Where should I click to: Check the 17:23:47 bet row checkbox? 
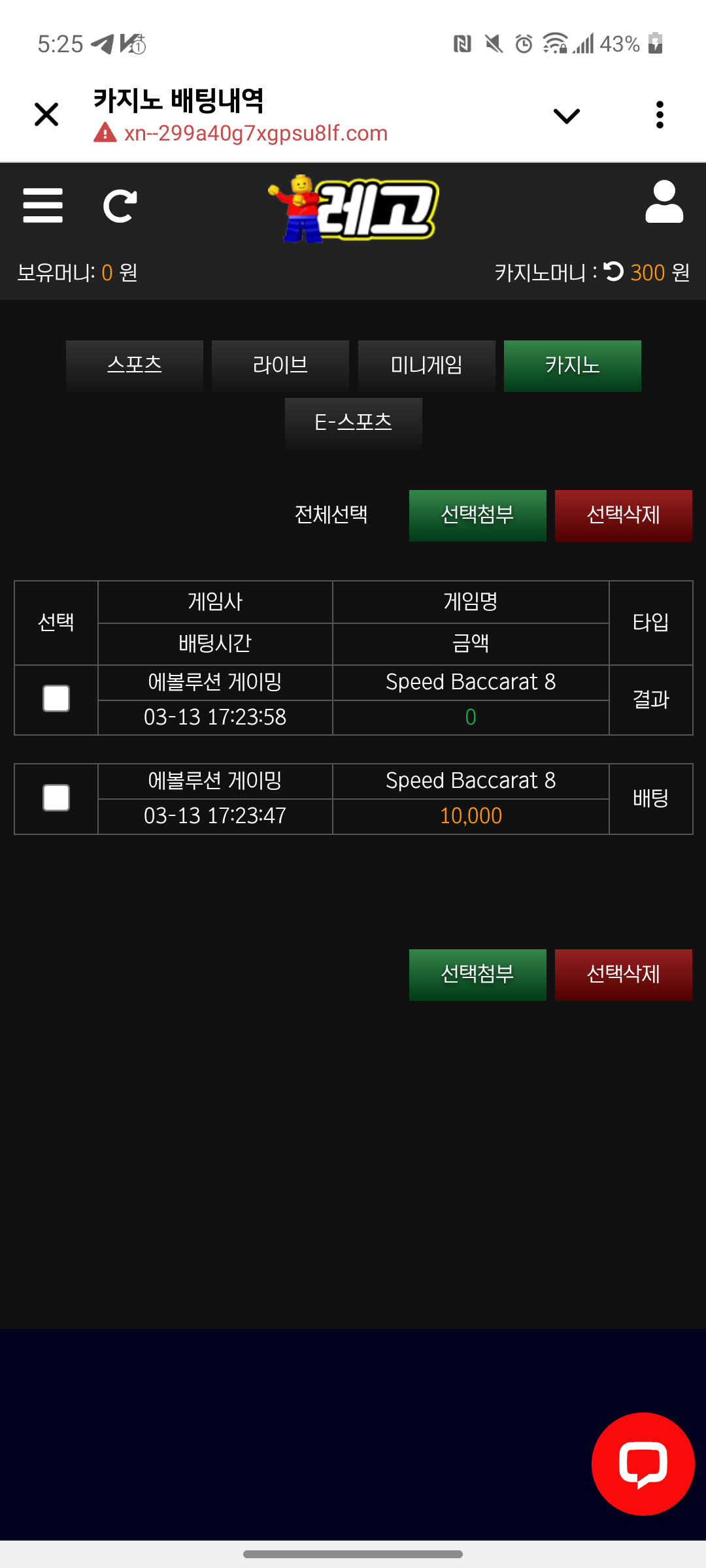coord(56,798)
